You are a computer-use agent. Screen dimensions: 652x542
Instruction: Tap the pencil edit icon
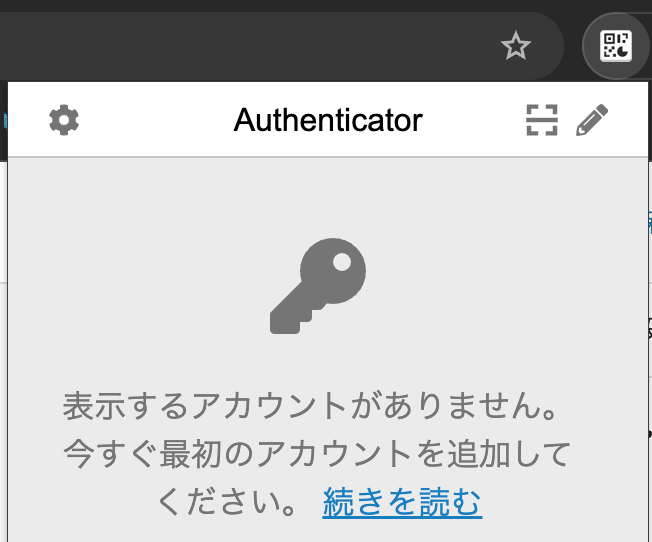592,120
